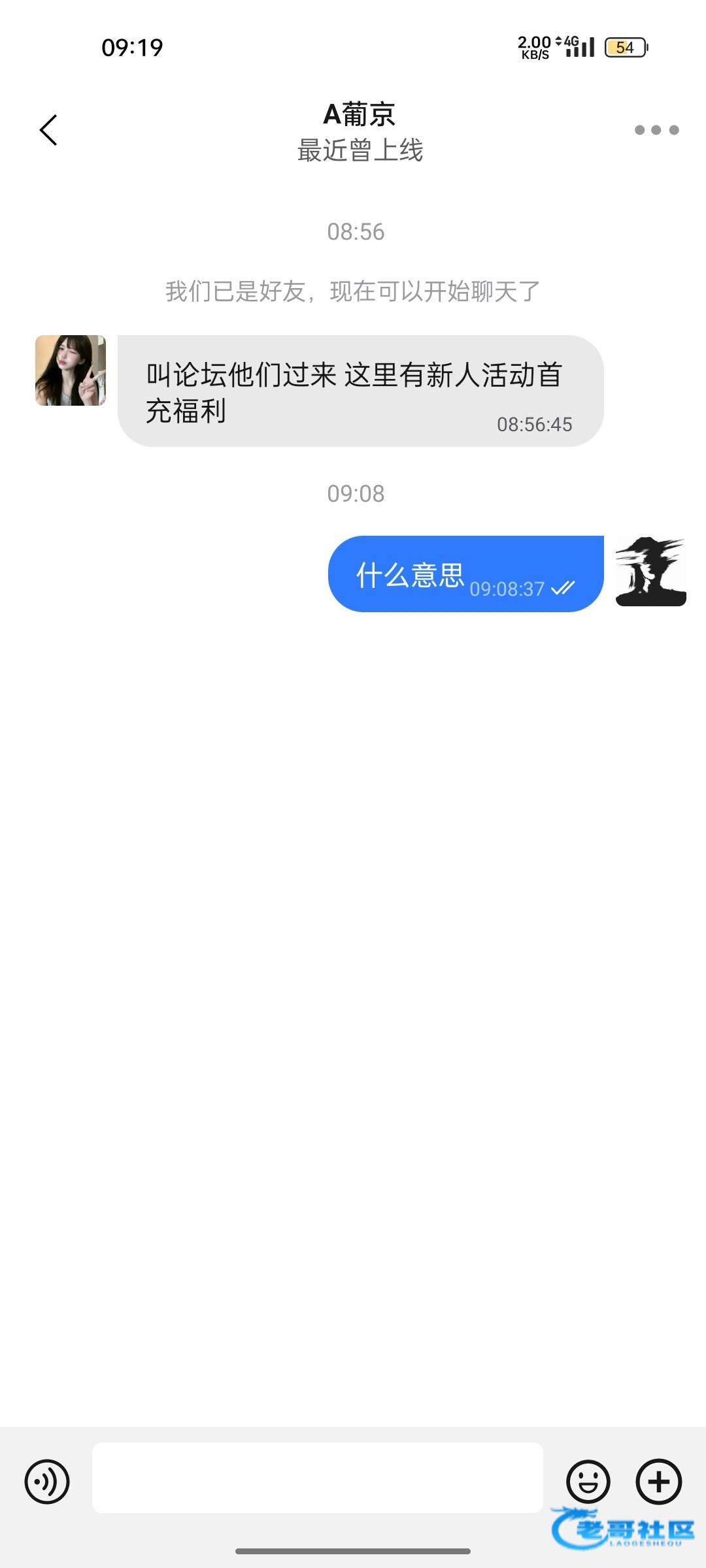The height and width of the screenshot is (1568, 706).
Task: Open the plus attachment menu
Action: click(x=658, y=1481)
